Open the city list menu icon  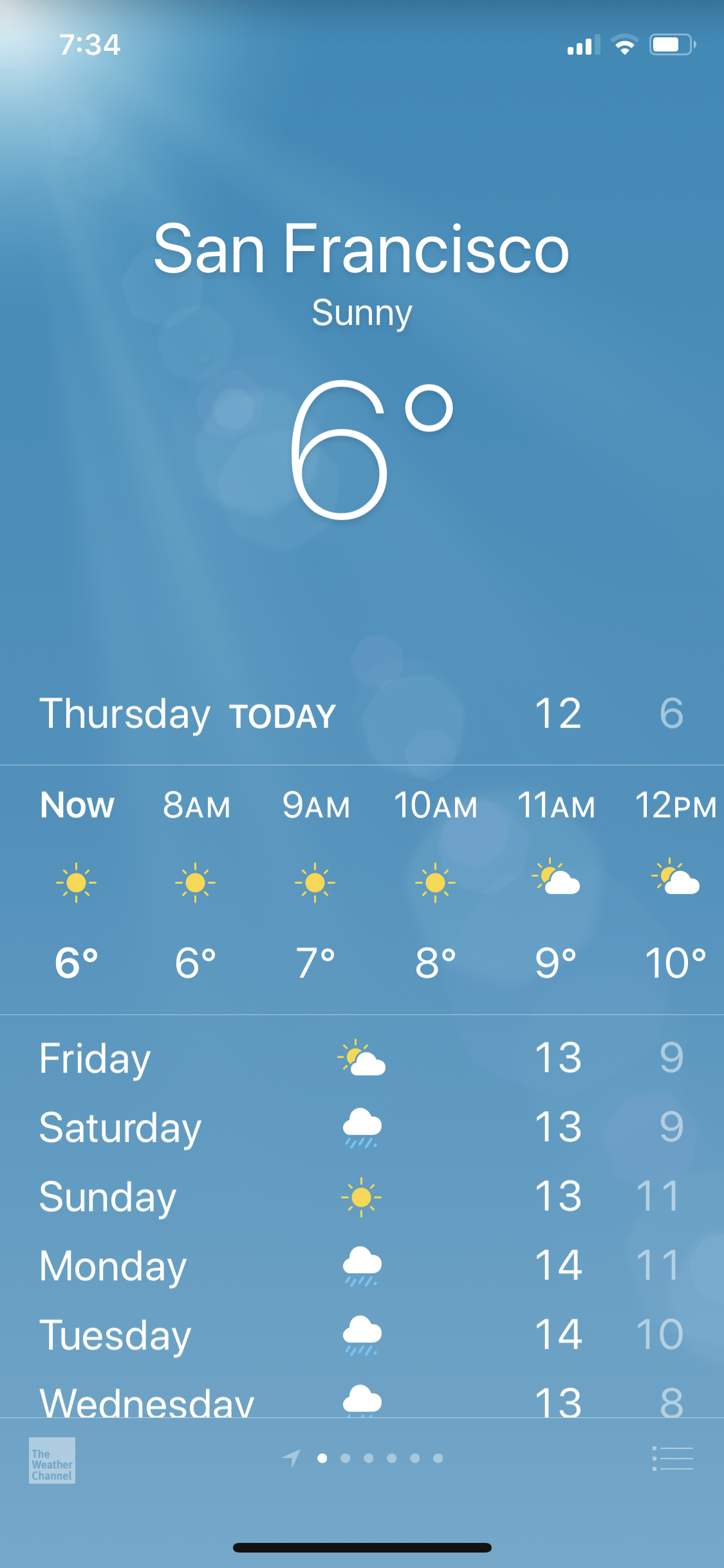[x=673, y=1459]
